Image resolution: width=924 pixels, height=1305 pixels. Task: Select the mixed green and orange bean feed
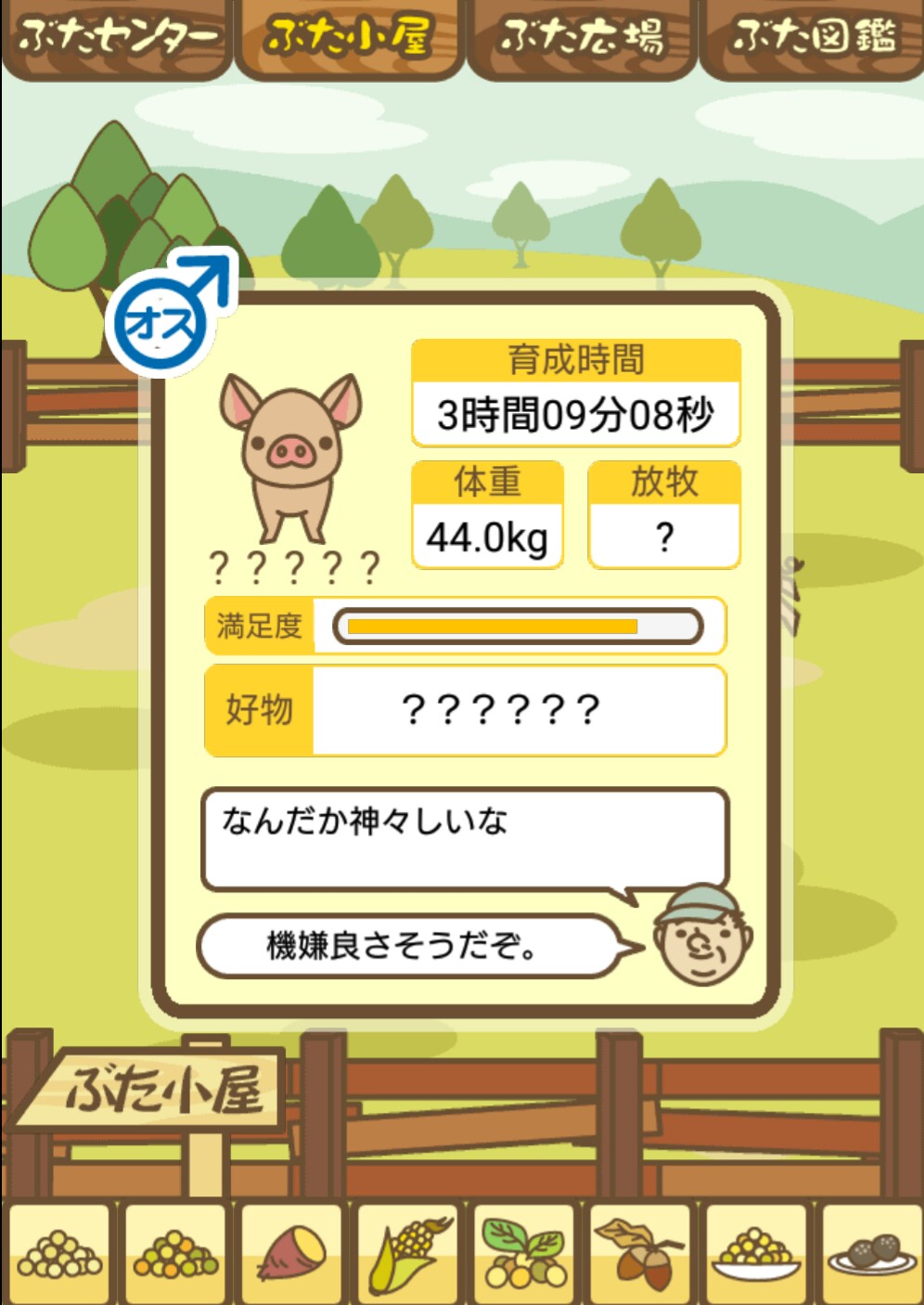point(175,1254)
